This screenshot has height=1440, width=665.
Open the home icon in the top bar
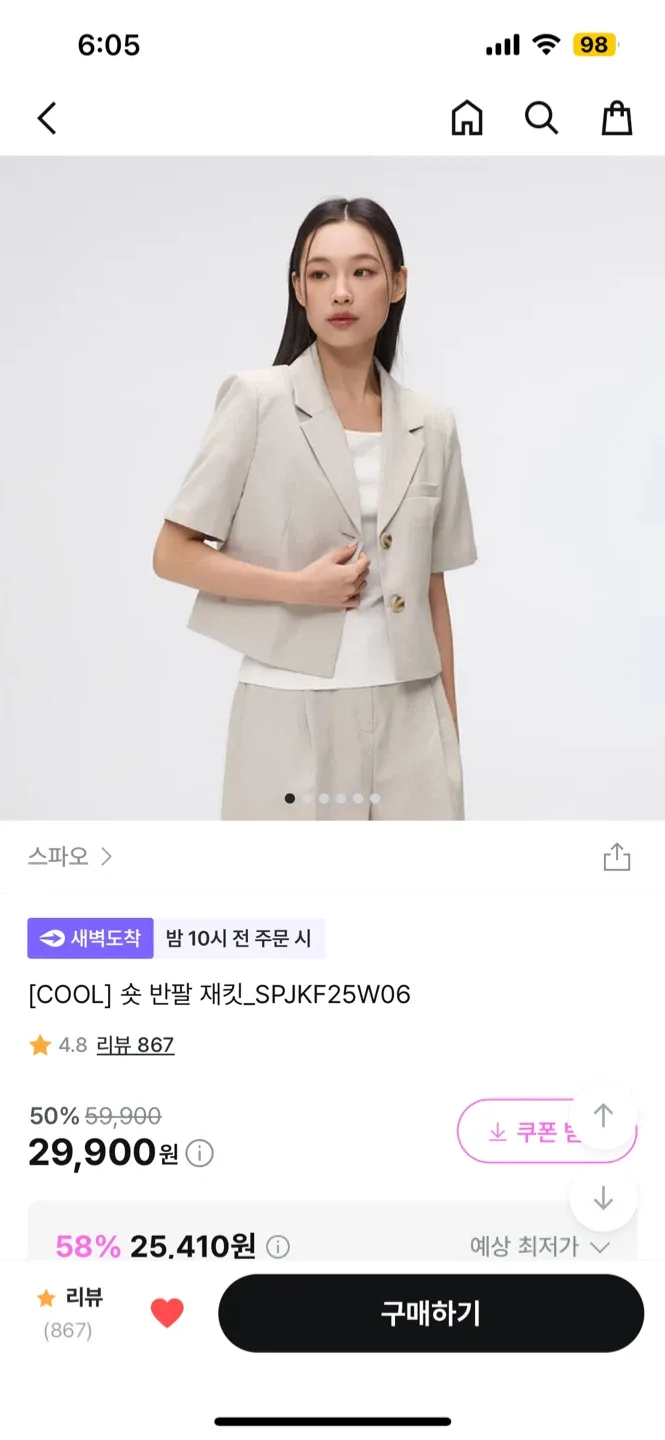(466, 118)
